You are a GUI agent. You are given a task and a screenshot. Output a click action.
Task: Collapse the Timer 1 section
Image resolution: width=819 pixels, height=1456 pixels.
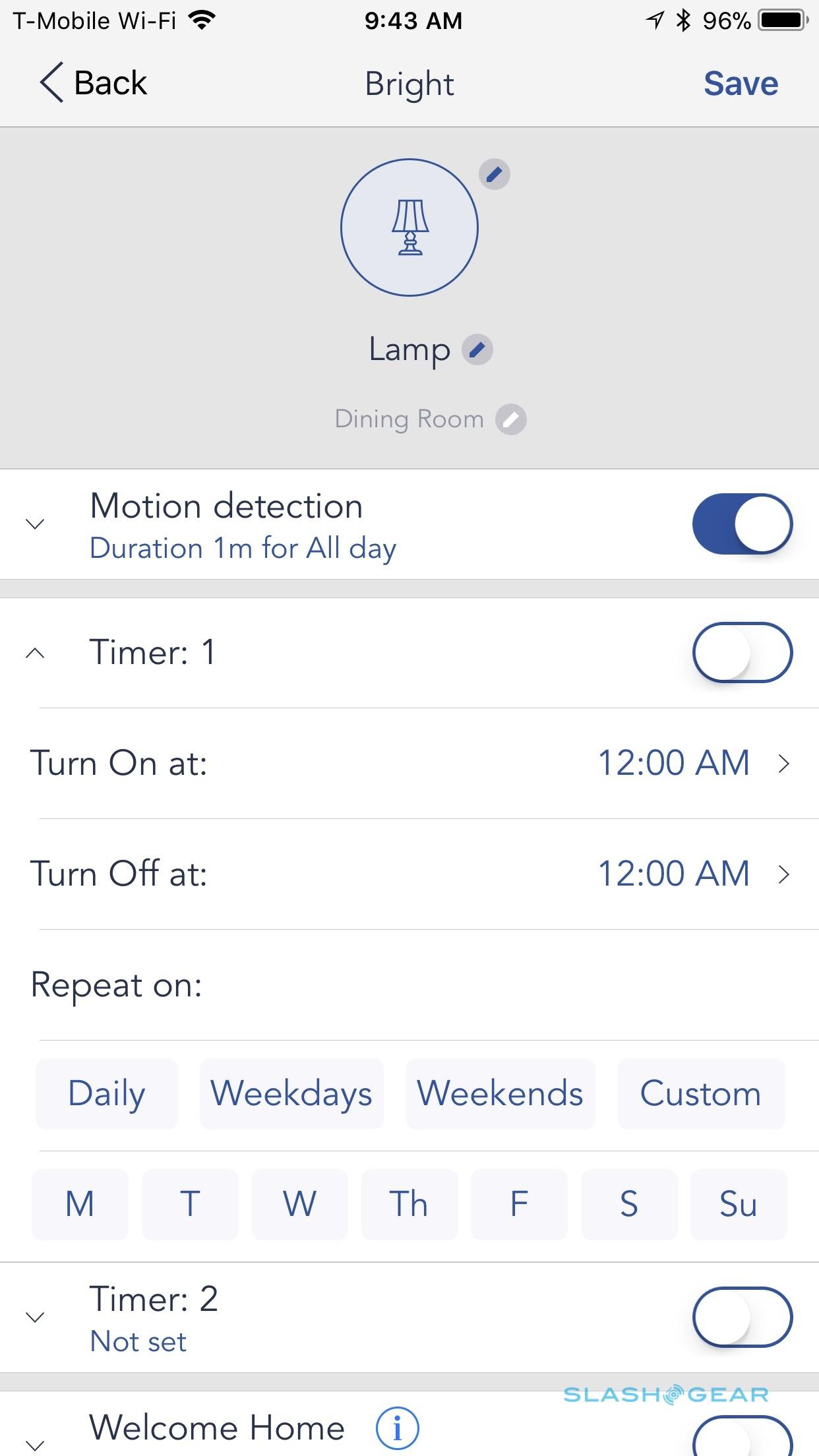tap(35, 653)
